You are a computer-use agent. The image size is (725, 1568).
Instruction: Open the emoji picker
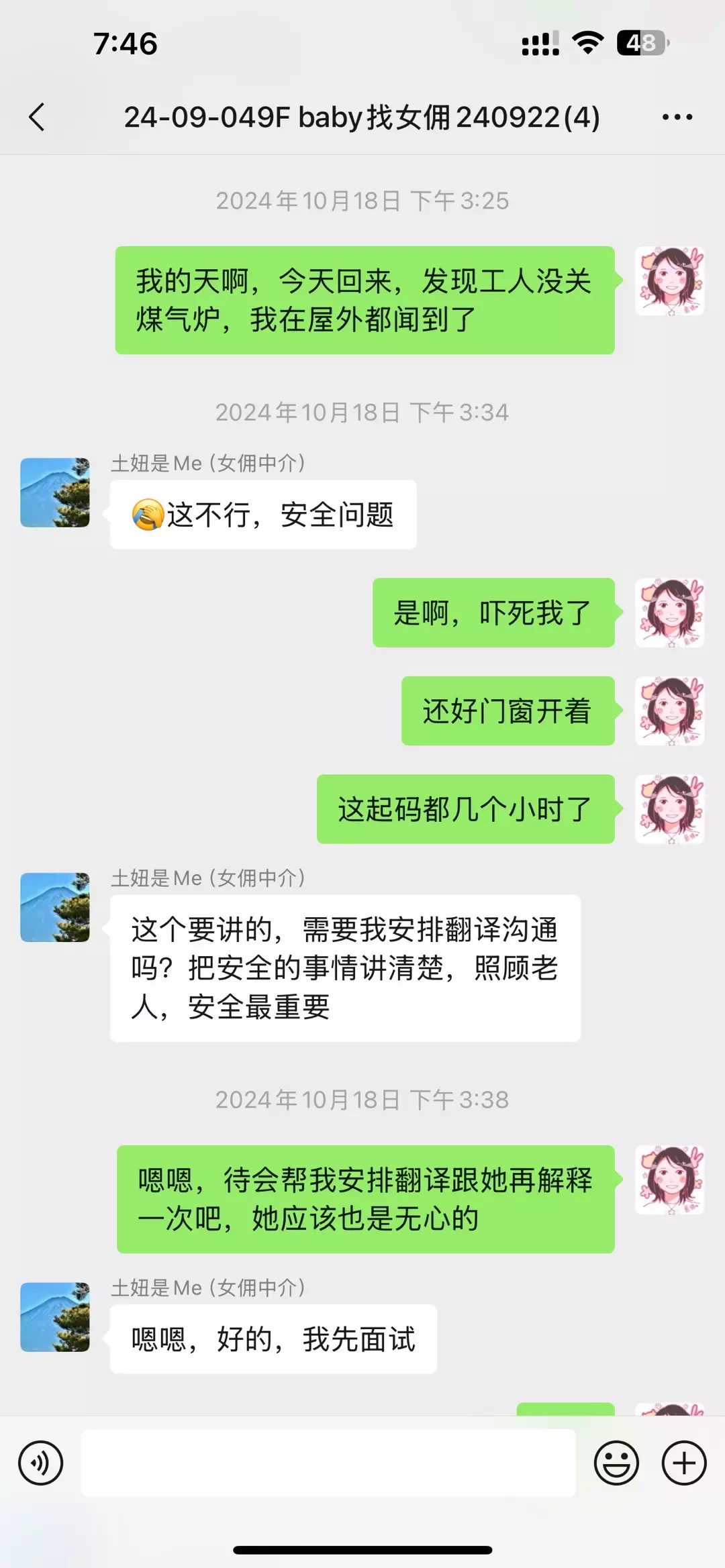(616, 1463)
